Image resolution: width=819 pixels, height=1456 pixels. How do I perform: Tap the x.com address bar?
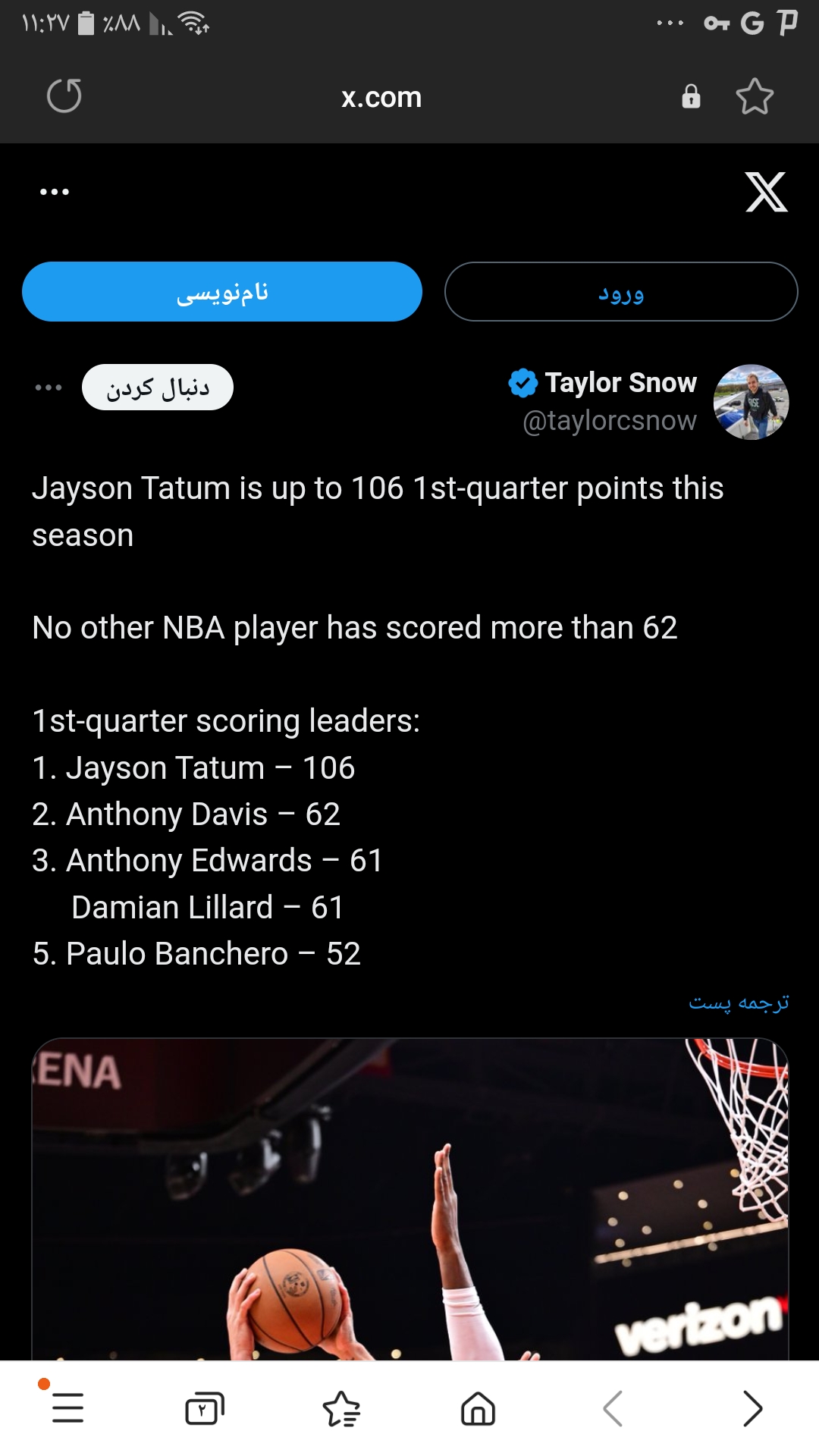[381, 97]
